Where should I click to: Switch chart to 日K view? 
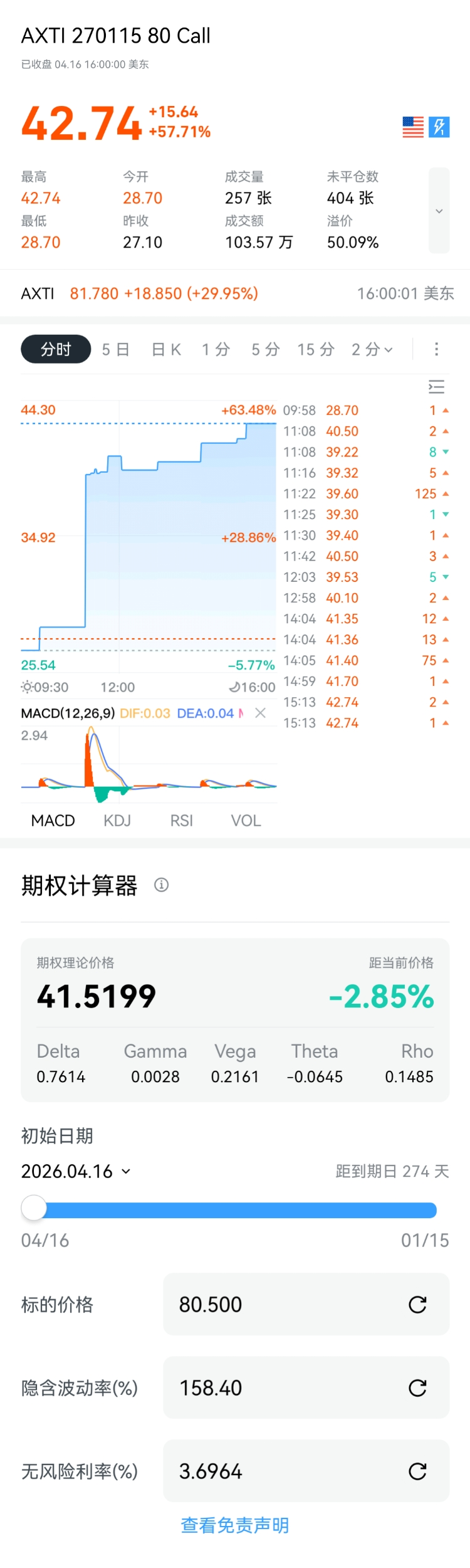[x=166, y=349]
